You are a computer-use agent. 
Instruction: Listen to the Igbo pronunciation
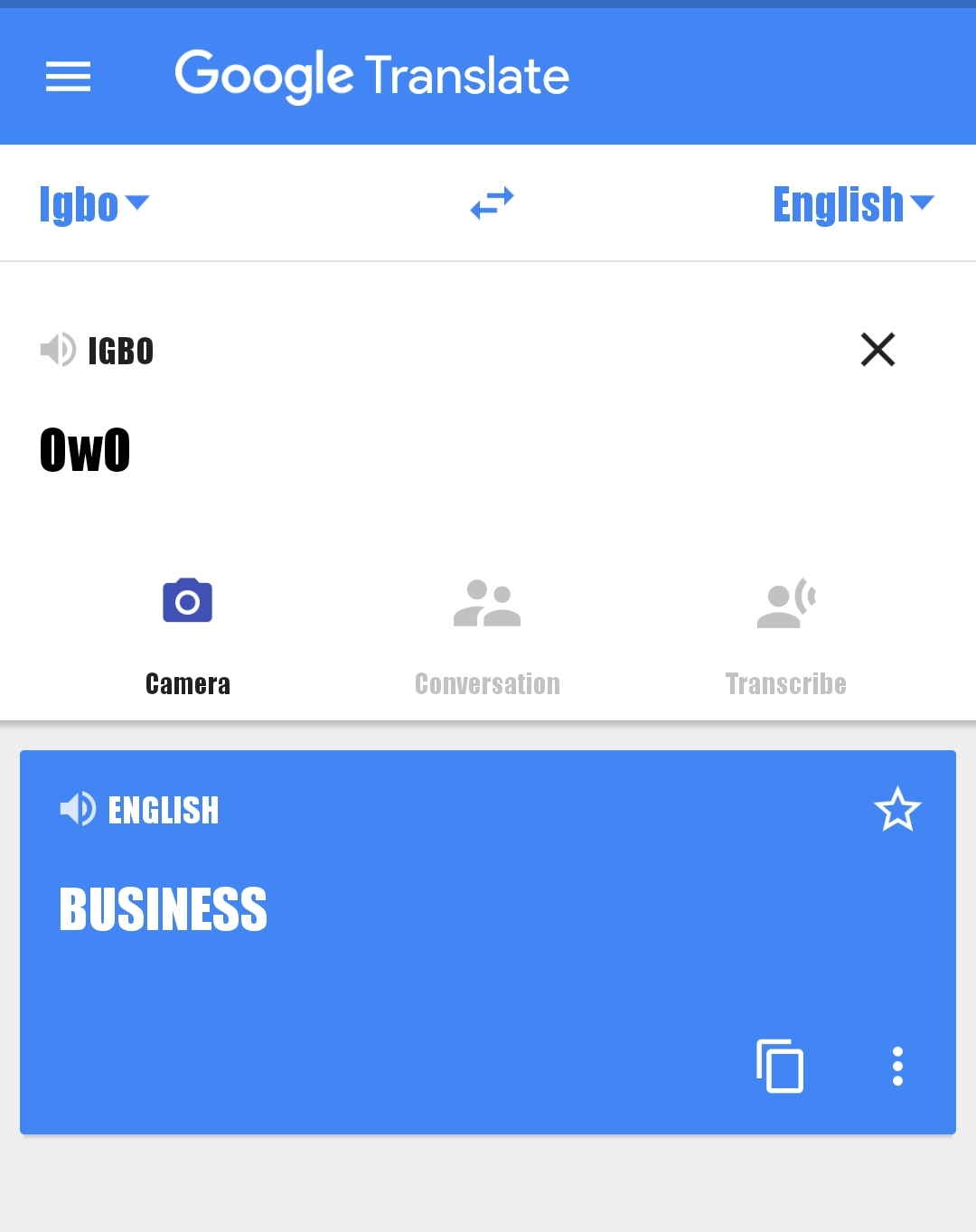point(58,350)
